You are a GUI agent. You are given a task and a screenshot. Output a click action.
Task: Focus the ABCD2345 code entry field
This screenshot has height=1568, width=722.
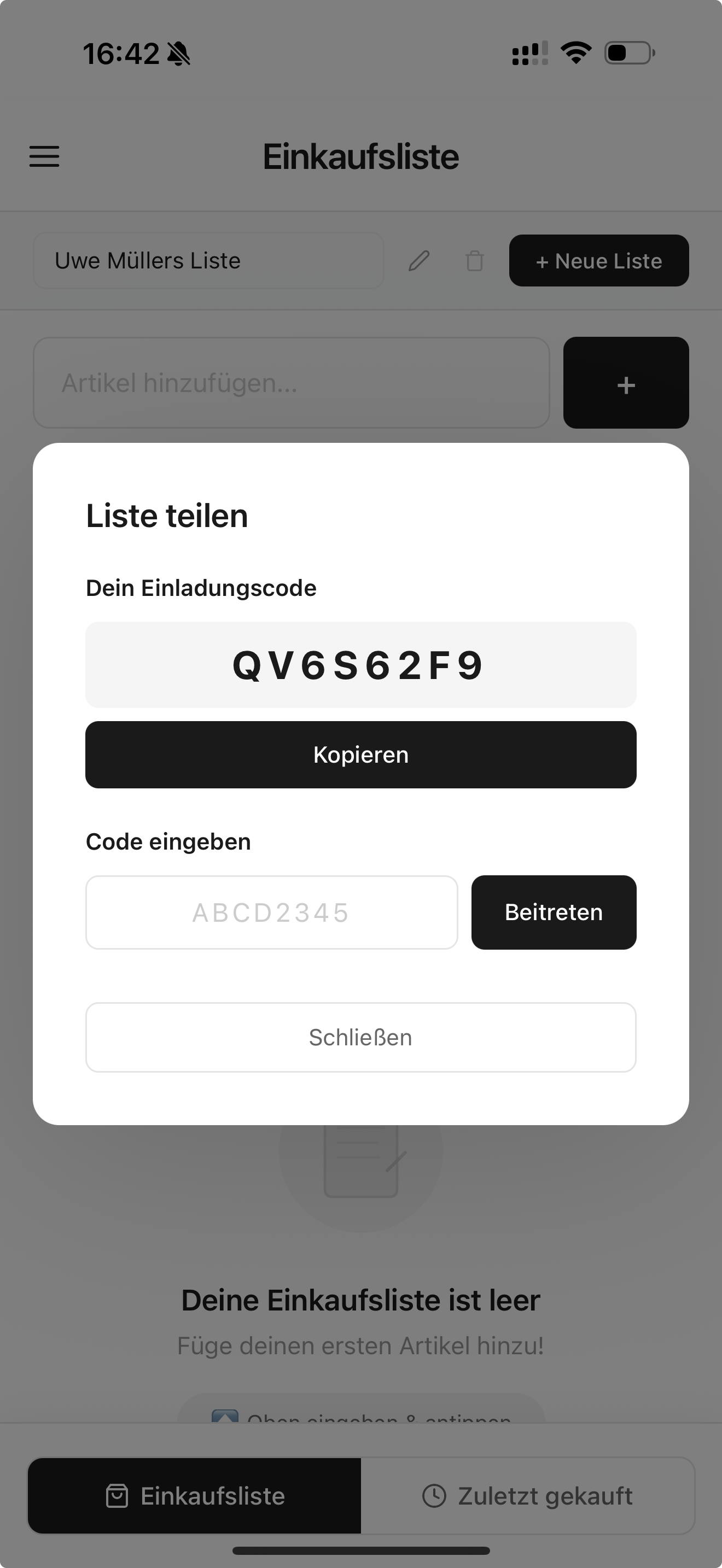click(271, 912)
